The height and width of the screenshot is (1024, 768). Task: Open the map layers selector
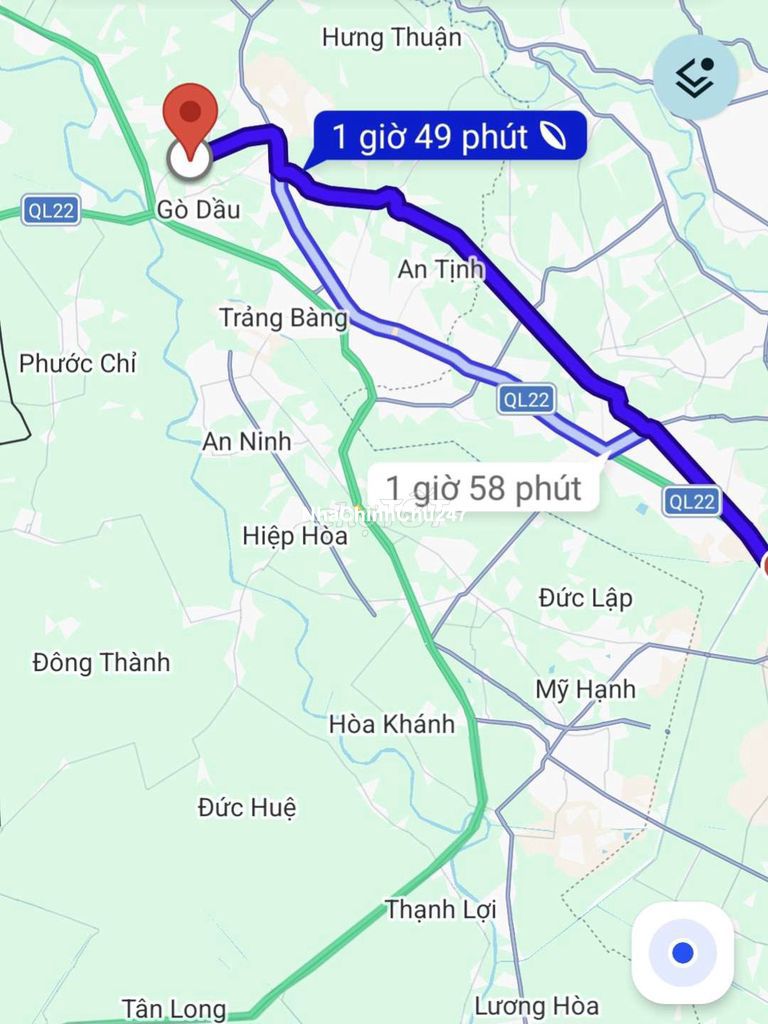coord(696,77)
